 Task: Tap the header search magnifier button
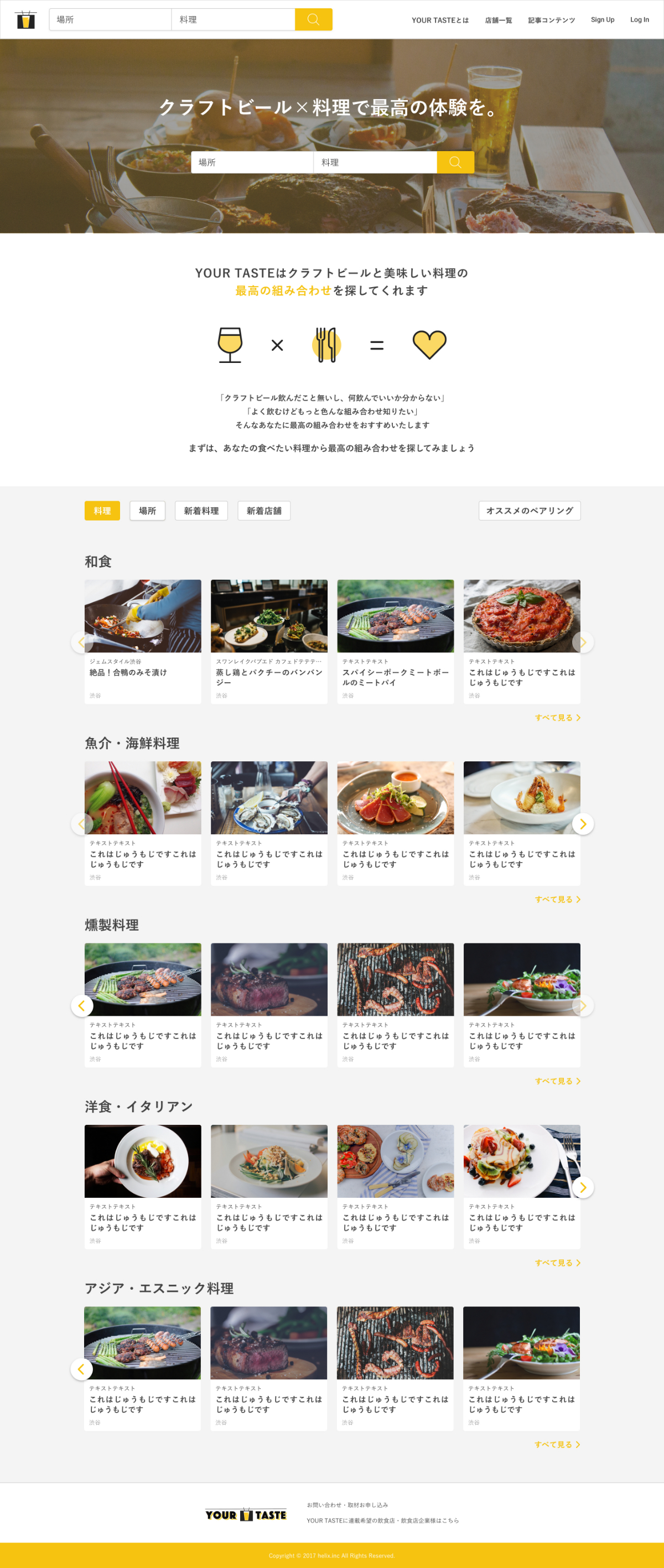pyautogui.click(x=313, y=19)
